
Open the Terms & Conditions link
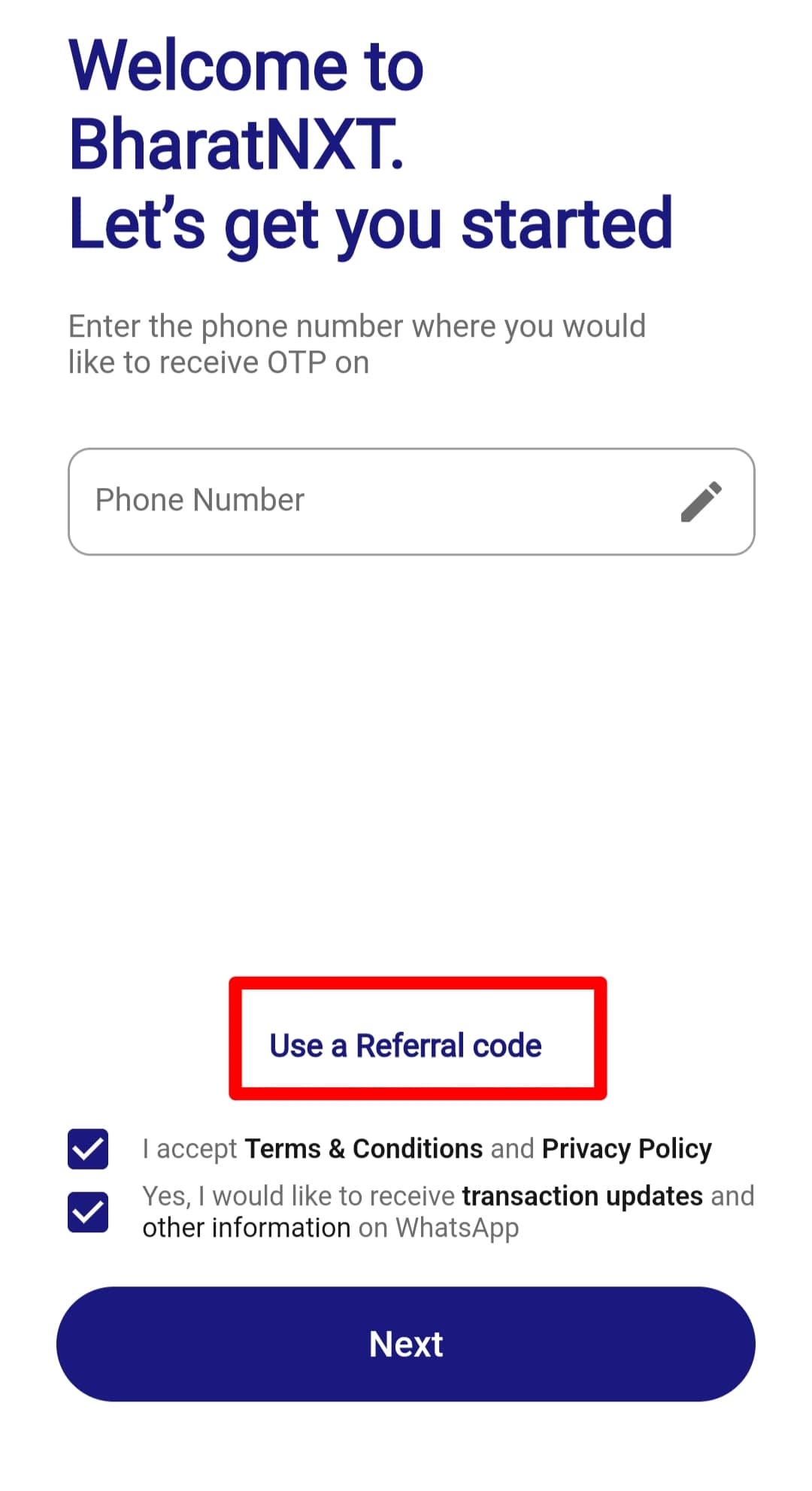click(364, 1149)
